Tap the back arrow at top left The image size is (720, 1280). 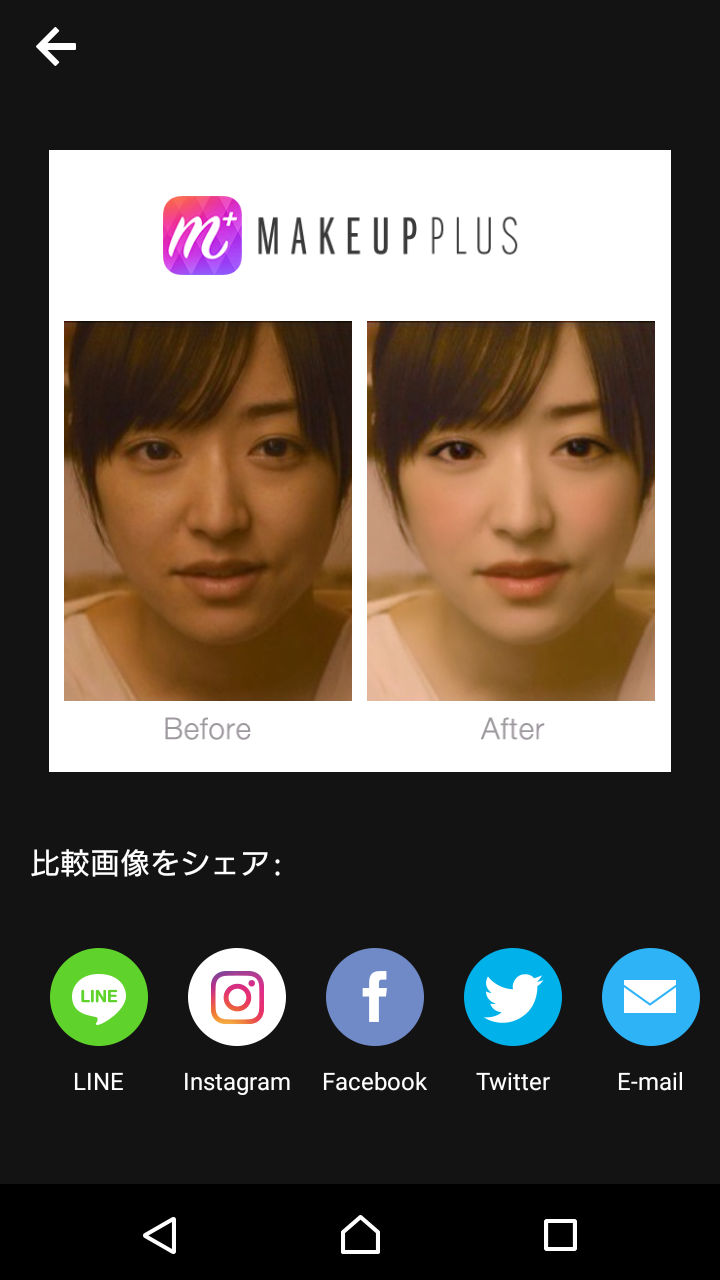[x=55, y=45]
